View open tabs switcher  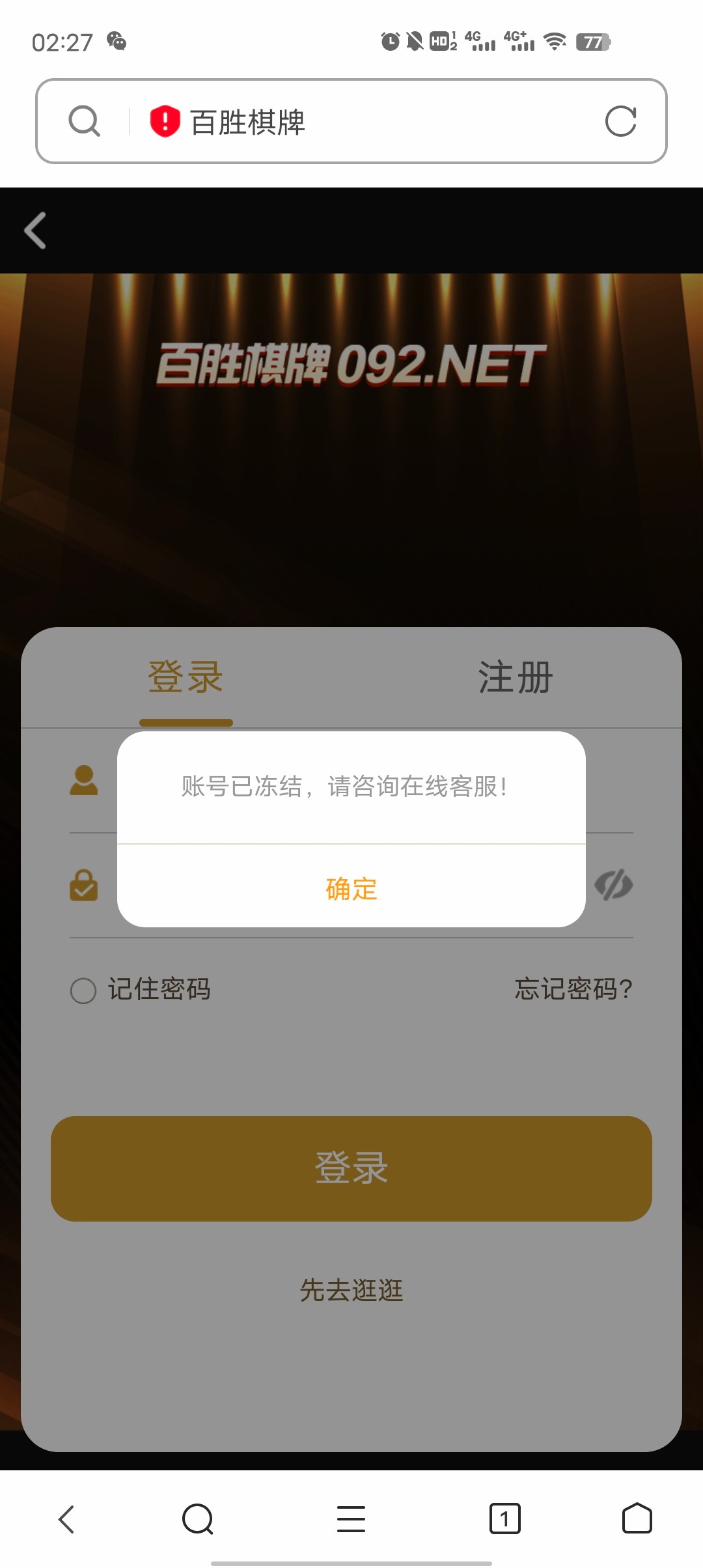point(504,1519)
